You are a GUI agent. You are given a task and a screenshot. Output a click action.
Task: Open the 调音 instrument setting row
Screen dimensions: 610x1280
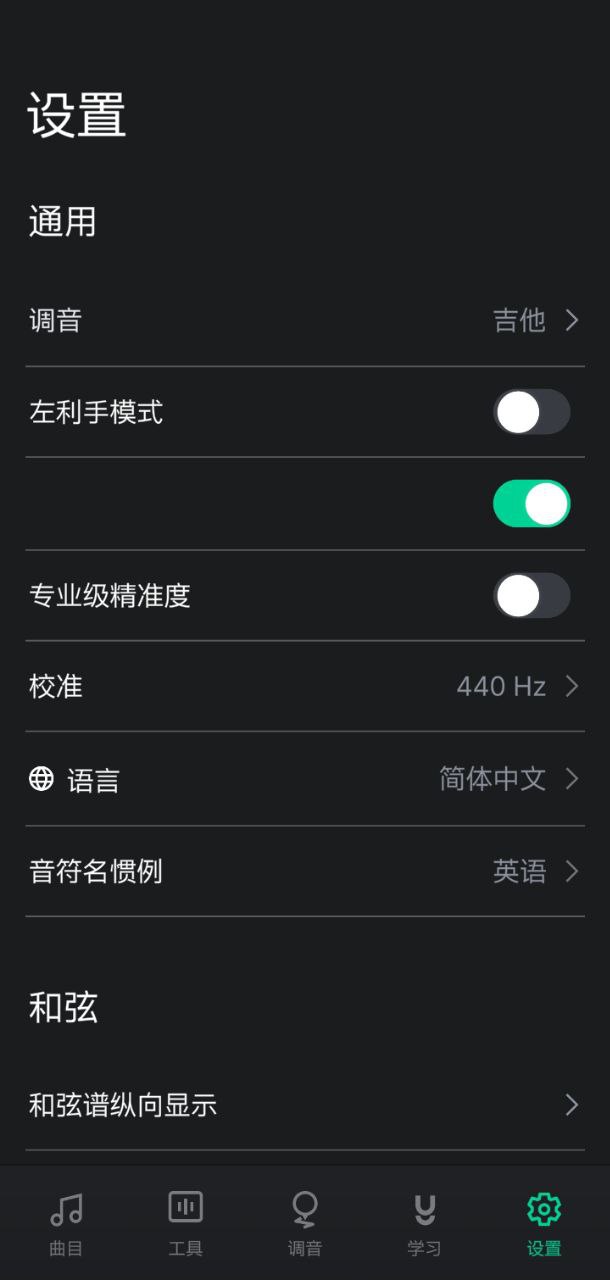(x=305, y=321)
